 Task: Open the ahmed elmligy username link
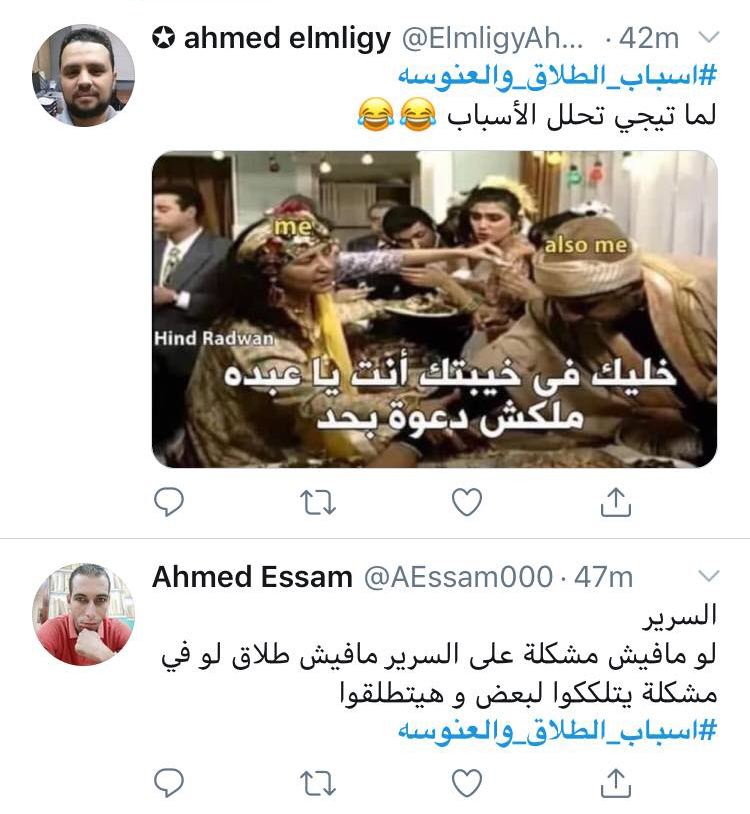287,38
